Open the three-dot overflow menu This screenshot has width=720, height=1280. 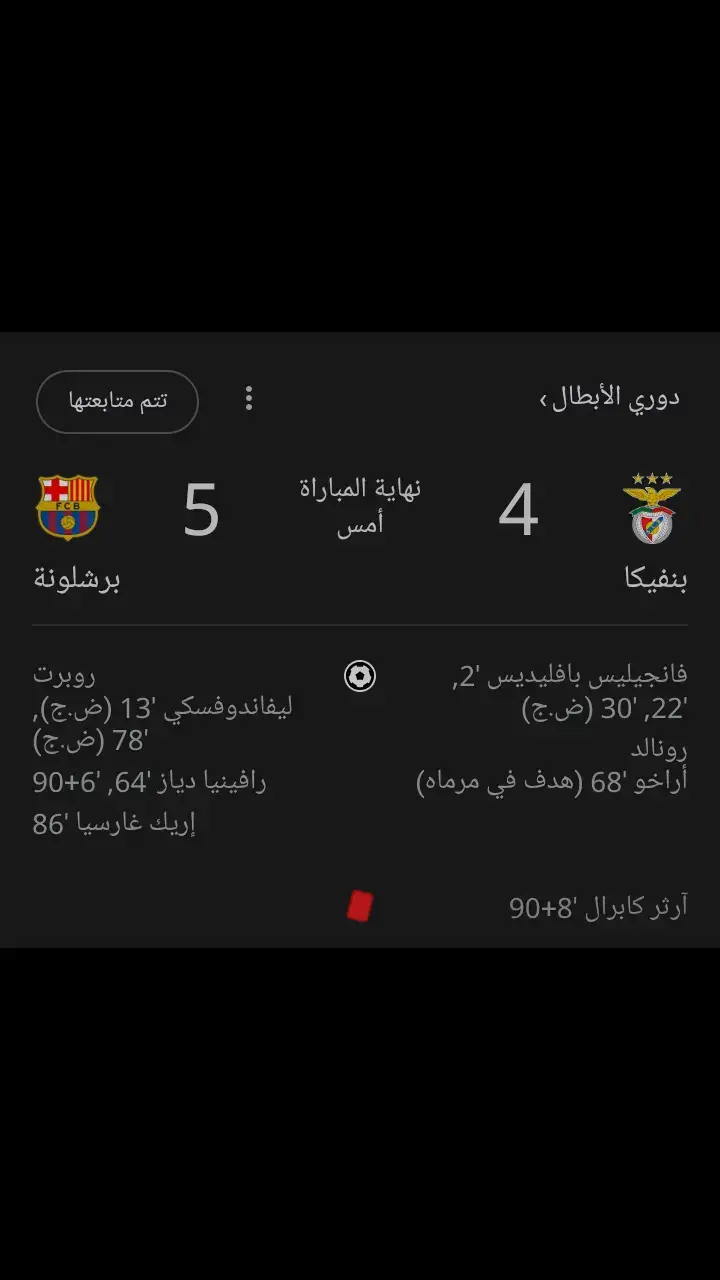tap(249, 399)
